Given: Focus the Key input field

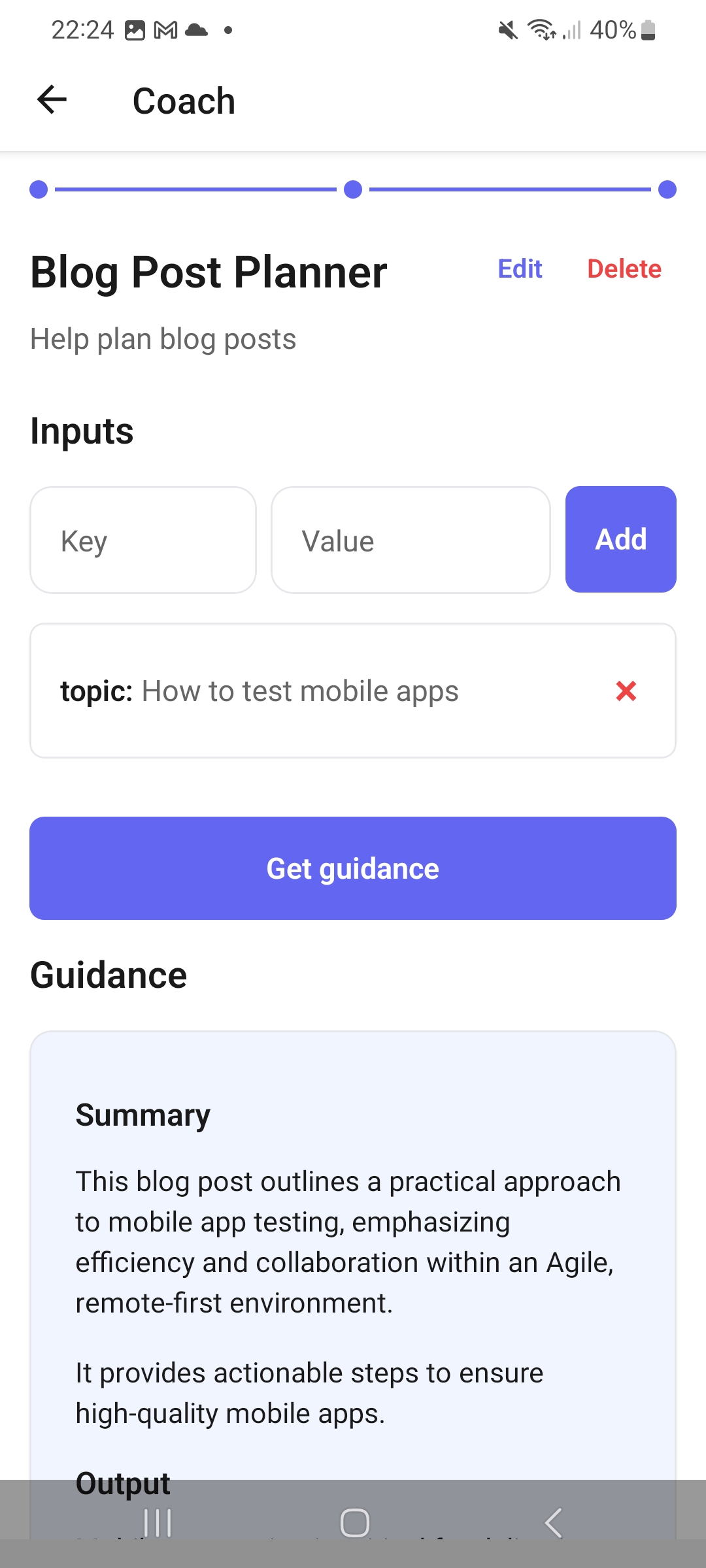Looking at the screenshot, I should click(x=143, y=540).
